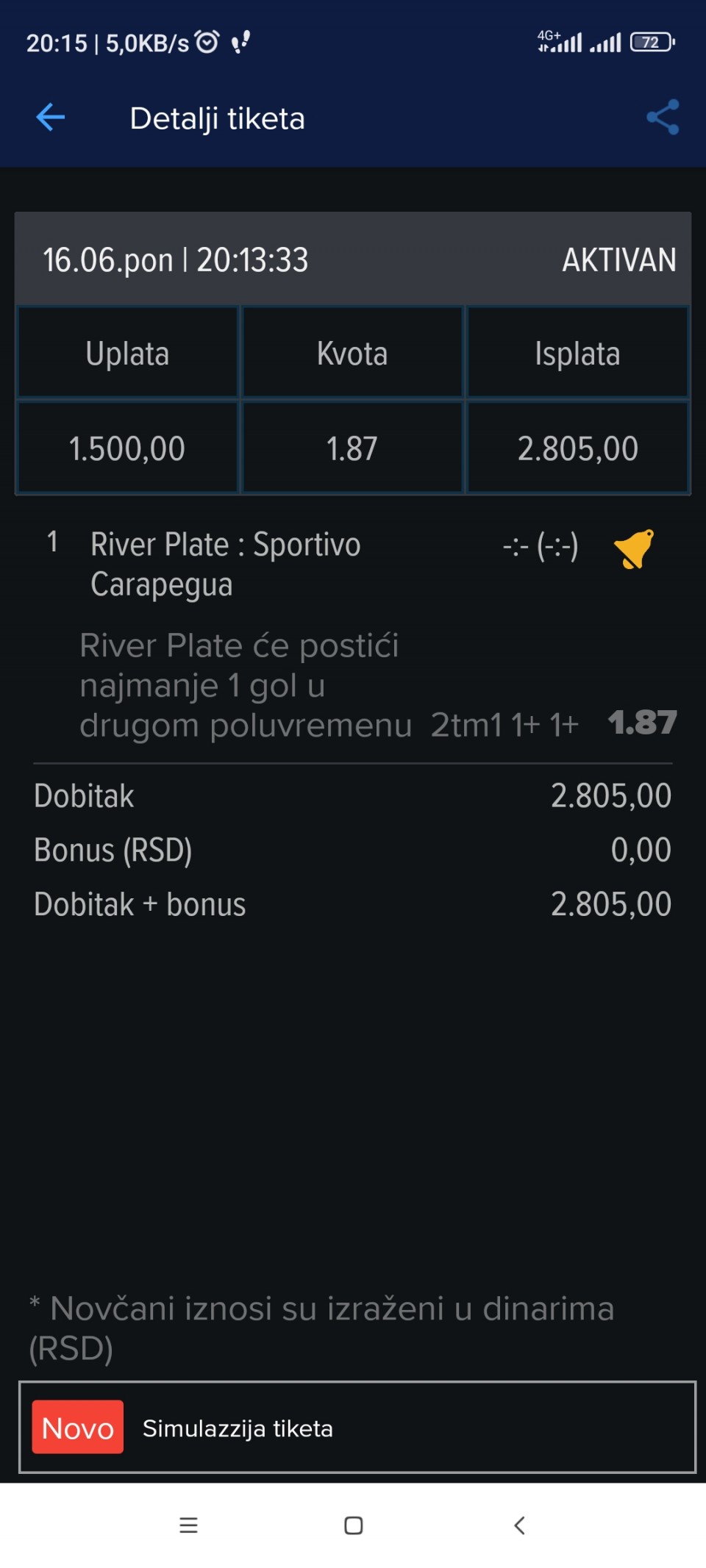Viewport: 706px width, 1568px height.
Task: Share the ticket details
Action: click(663, 118)
